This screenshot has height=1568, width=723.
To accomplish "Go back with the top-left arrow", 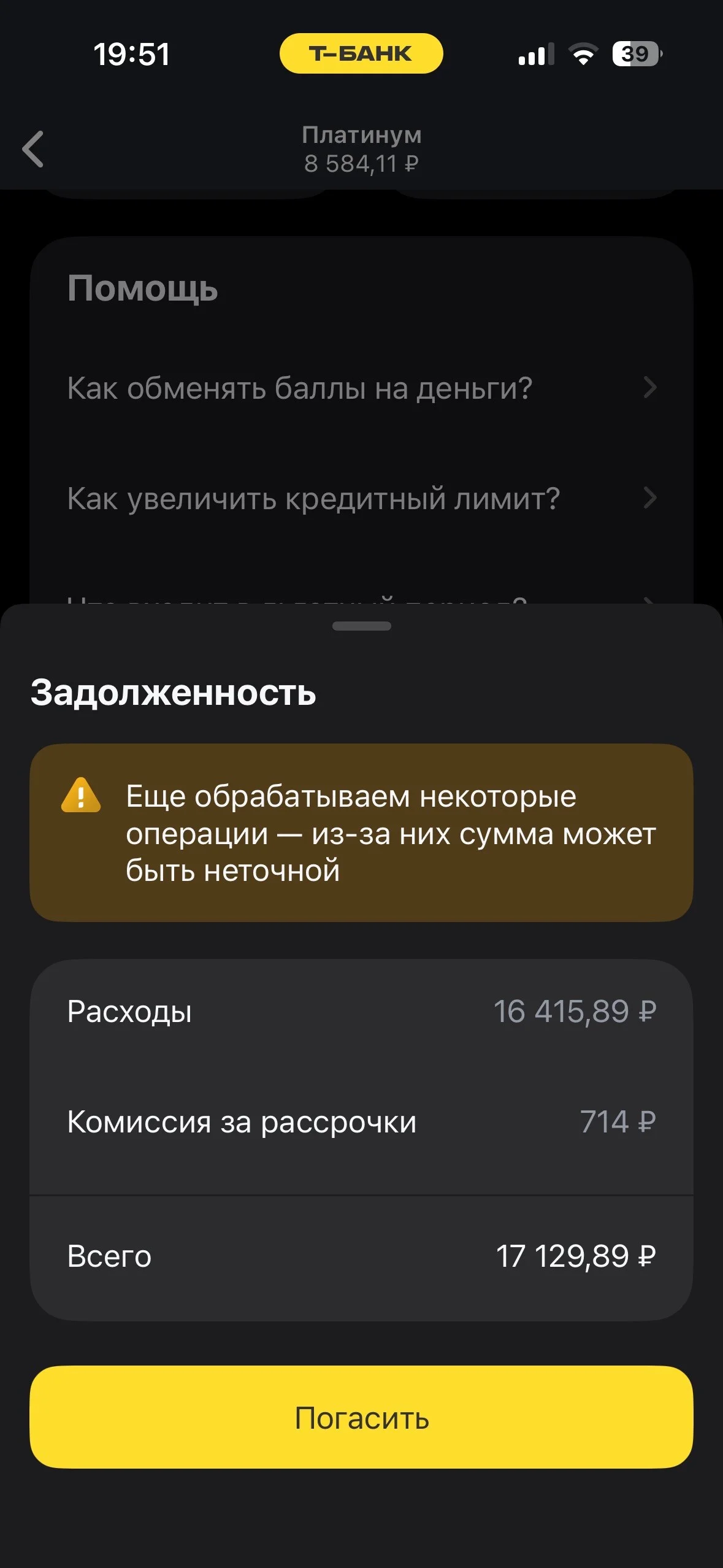I will 33,149.
